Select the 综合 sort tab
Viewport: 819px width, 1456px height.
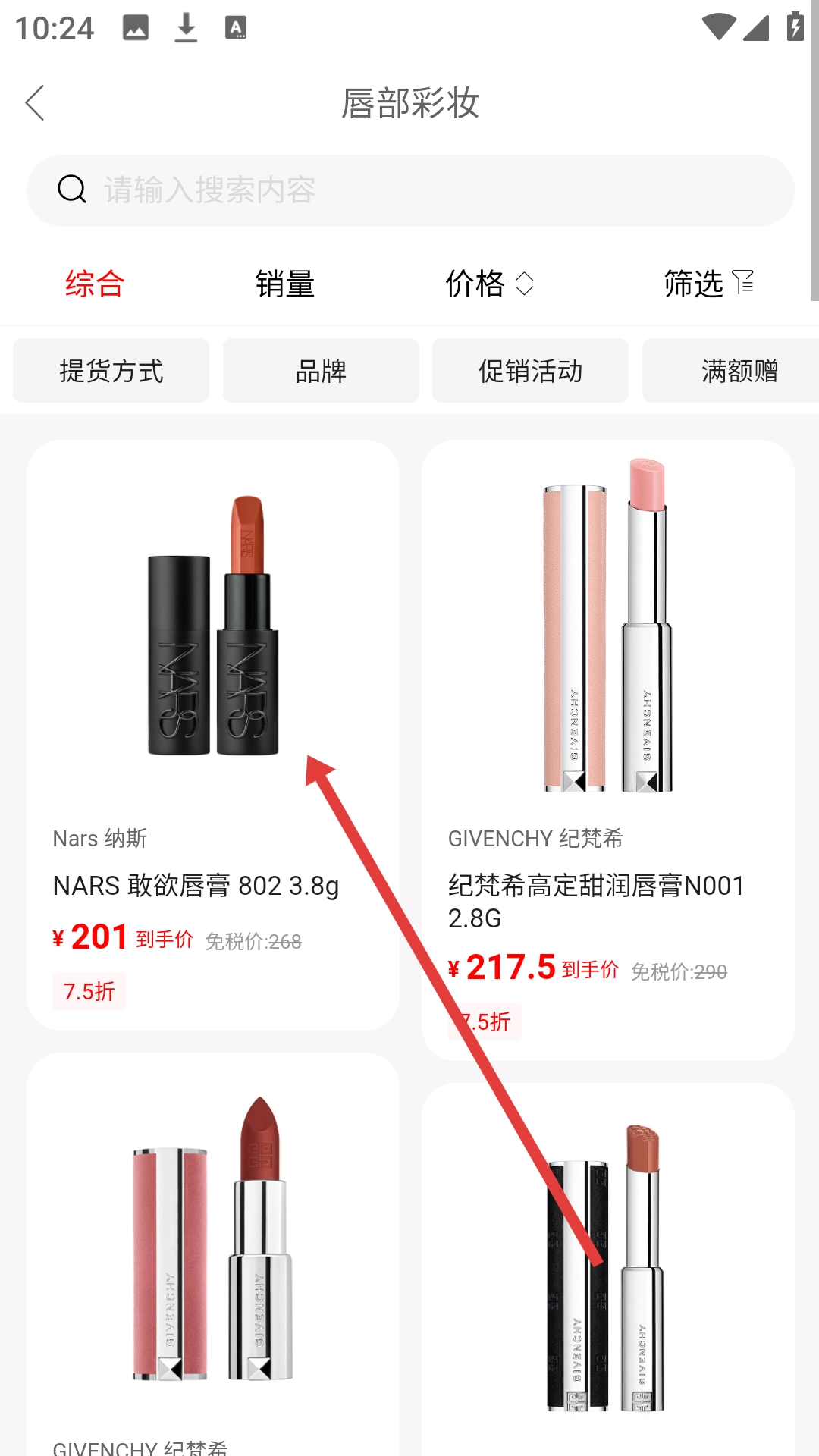click(x=95, y=284)
